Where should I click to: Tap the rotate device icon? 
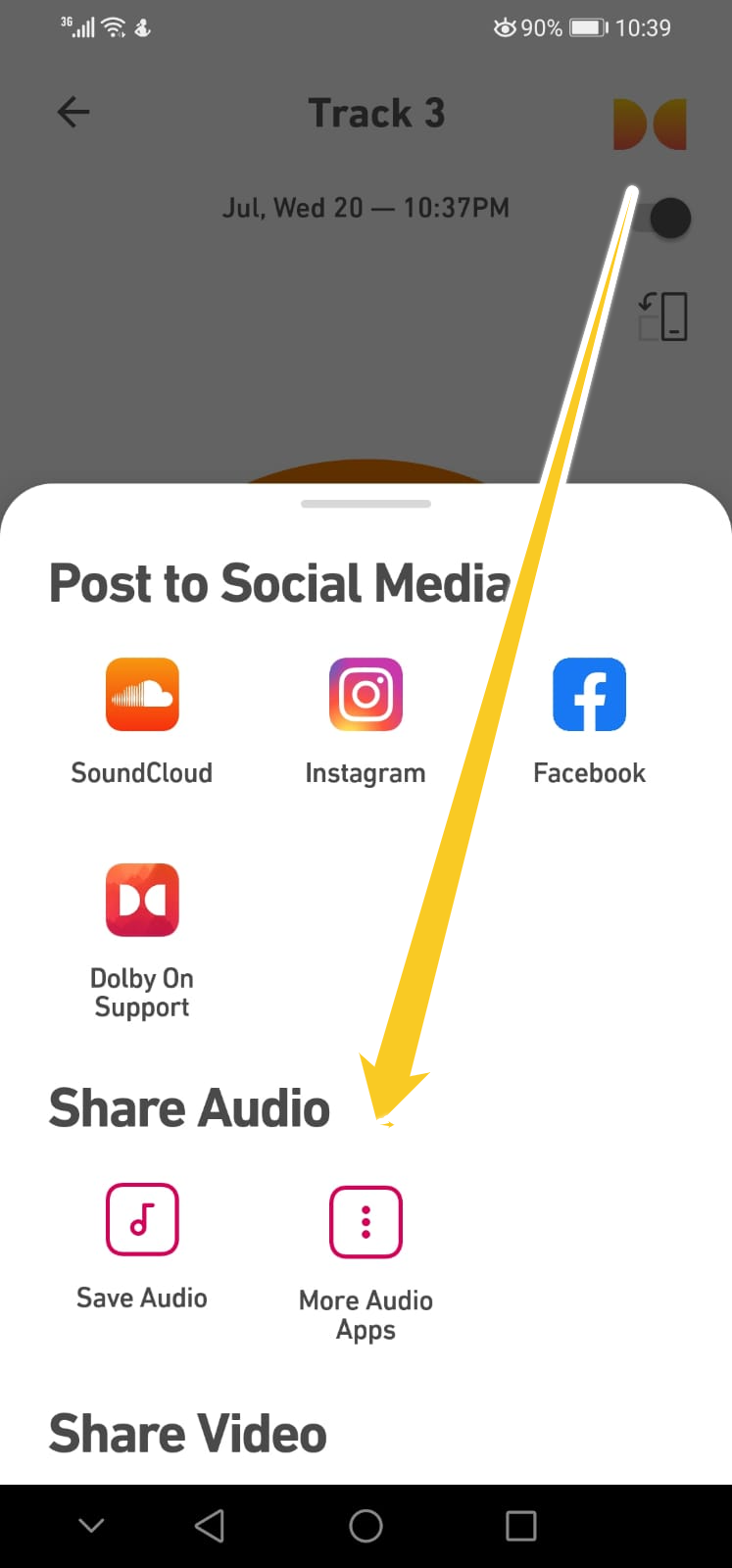click(663, 317)
